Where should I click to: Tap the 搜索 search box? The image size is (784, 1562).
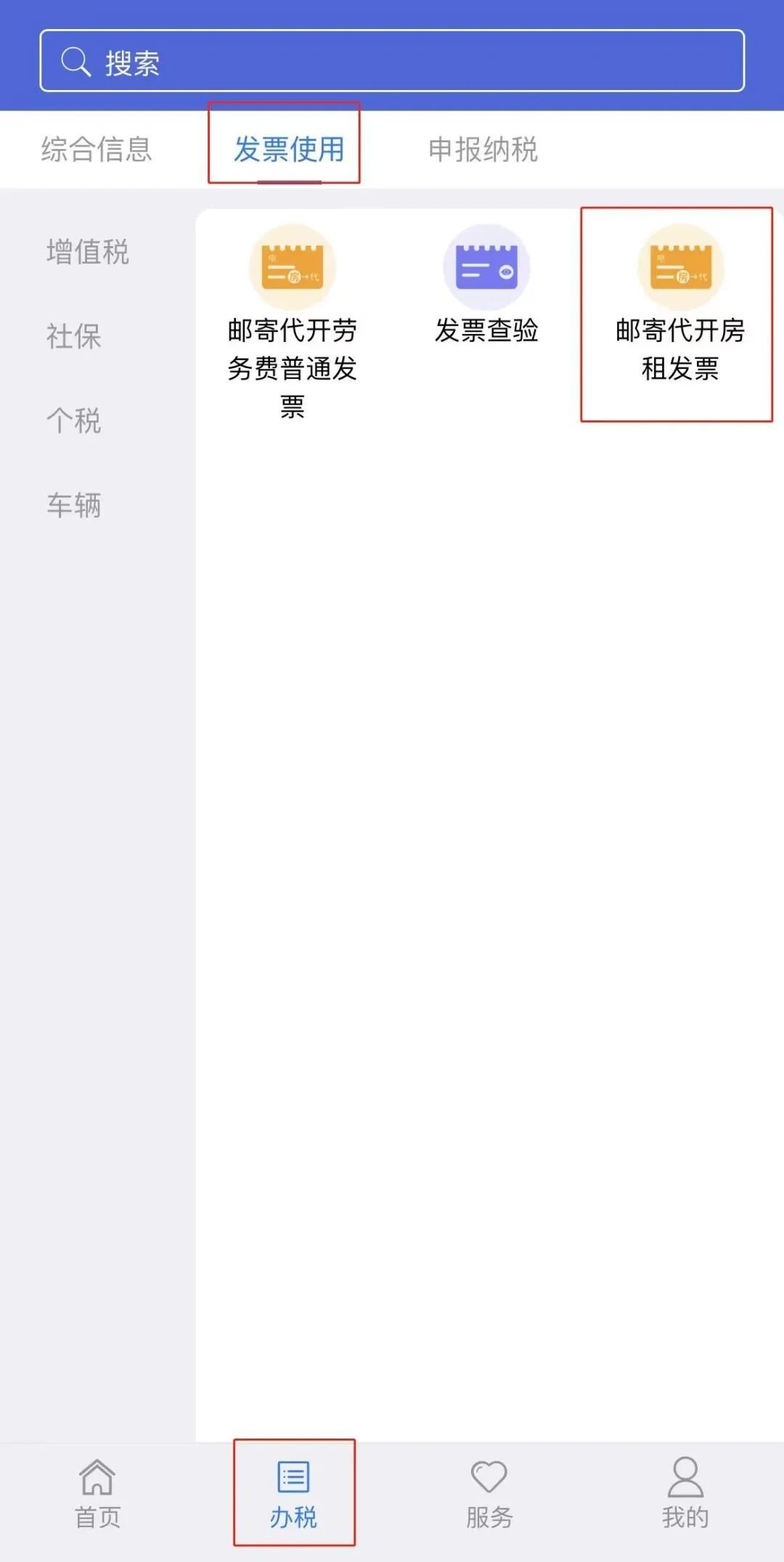tap(392, 61)
